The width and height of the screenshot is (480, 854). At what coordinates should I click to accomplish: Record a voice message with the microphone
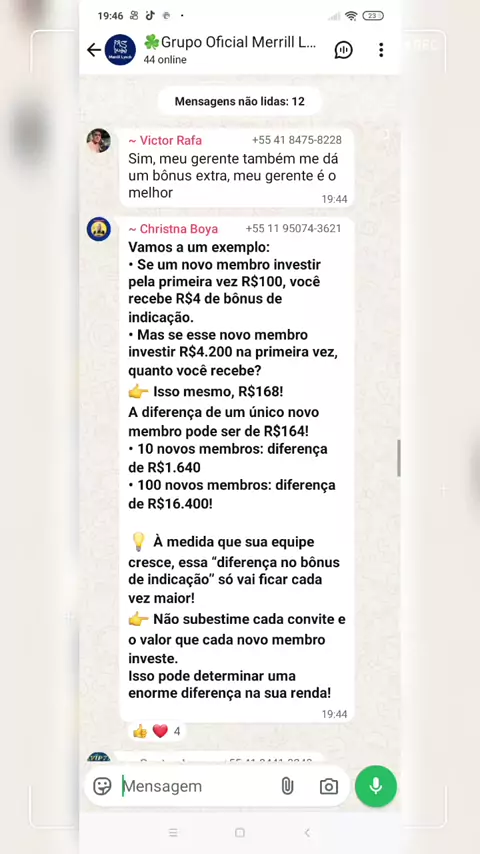click(375, 786)
